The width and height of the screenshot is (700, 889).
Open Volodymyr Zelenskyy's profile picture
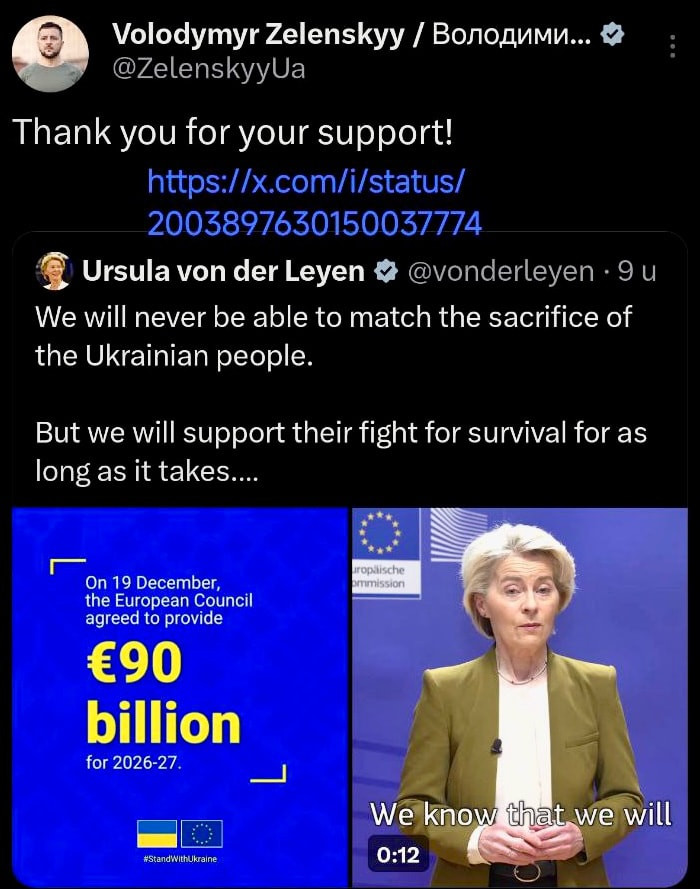[x=49, y=52]
